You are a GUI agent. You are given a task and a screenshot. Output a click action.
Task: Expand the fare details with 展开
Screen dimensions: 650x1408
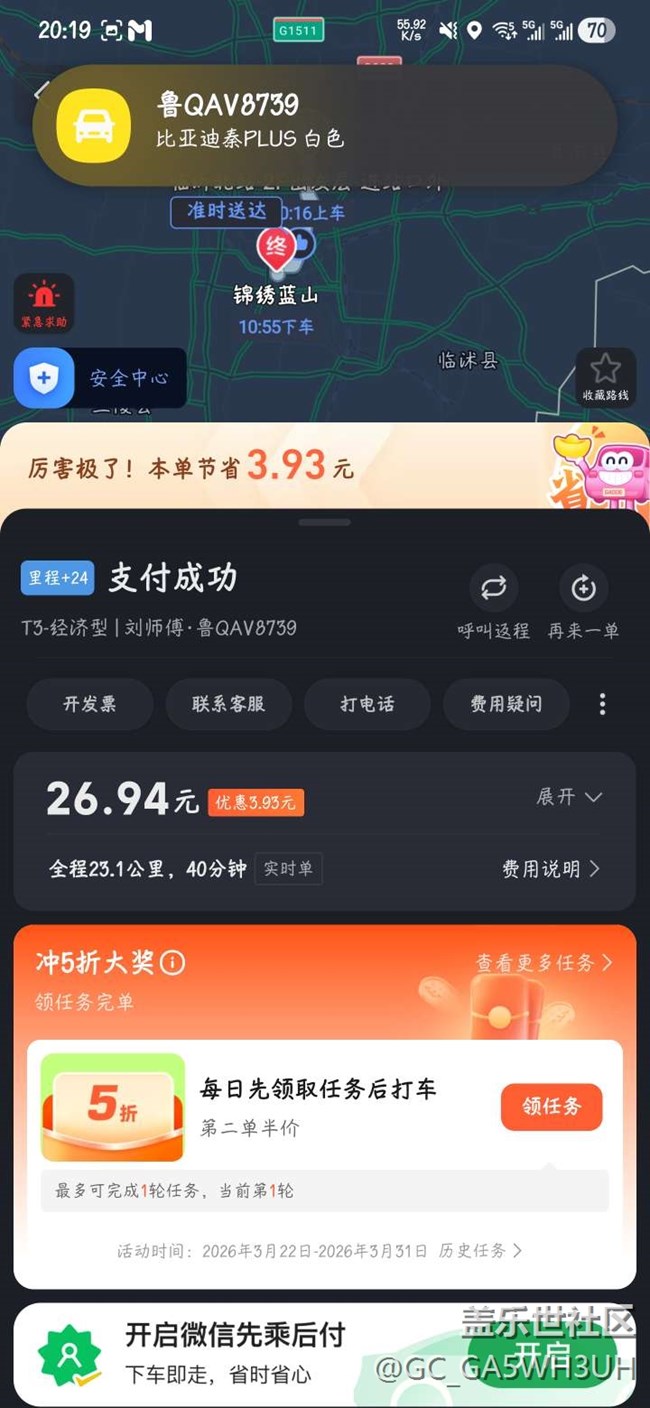coord(569,797)
